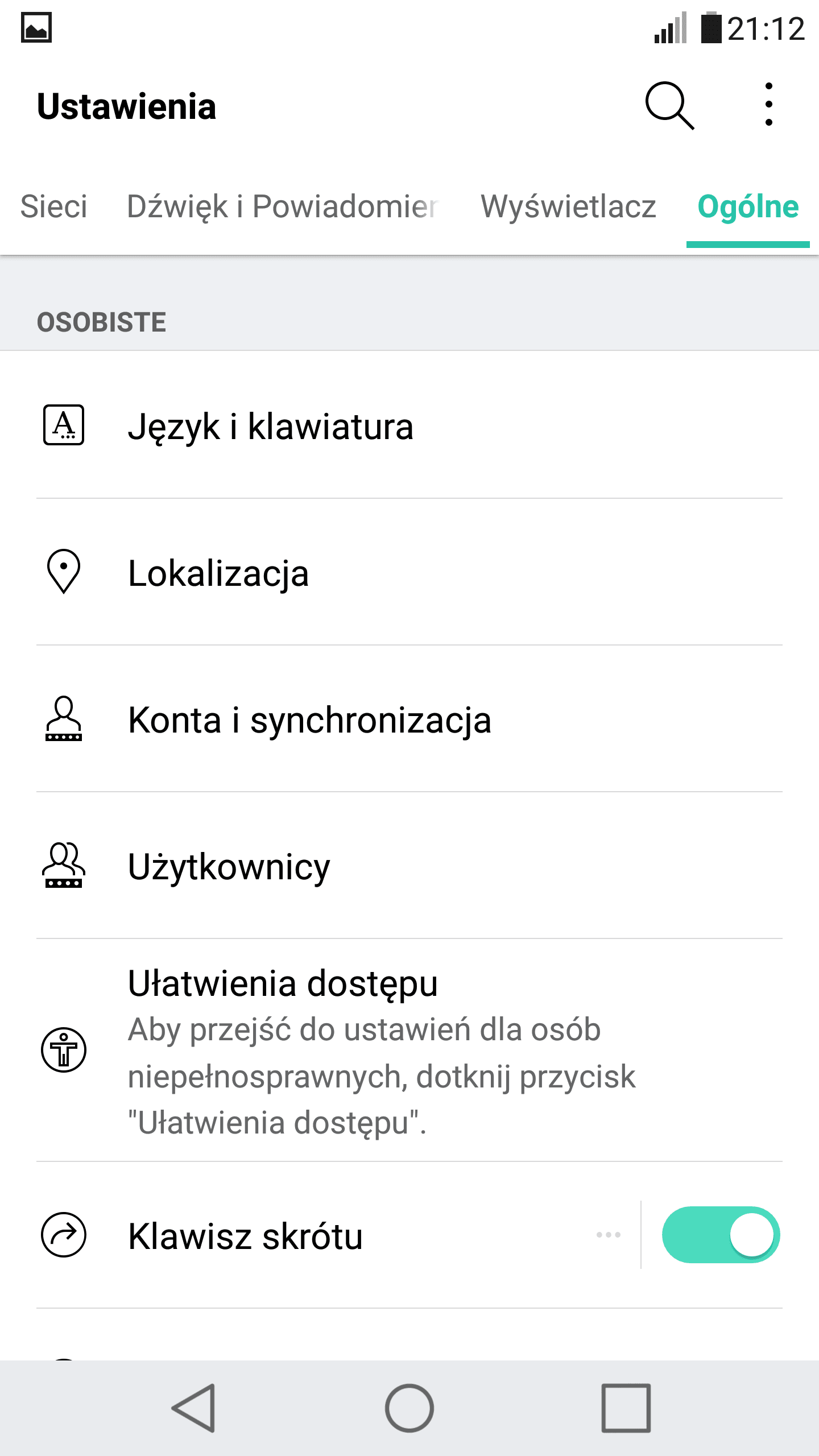The width and height of the screenshot is (819, 1456).
Task: Open the three-dot overflow menu
Action: (x=769, y=105)
